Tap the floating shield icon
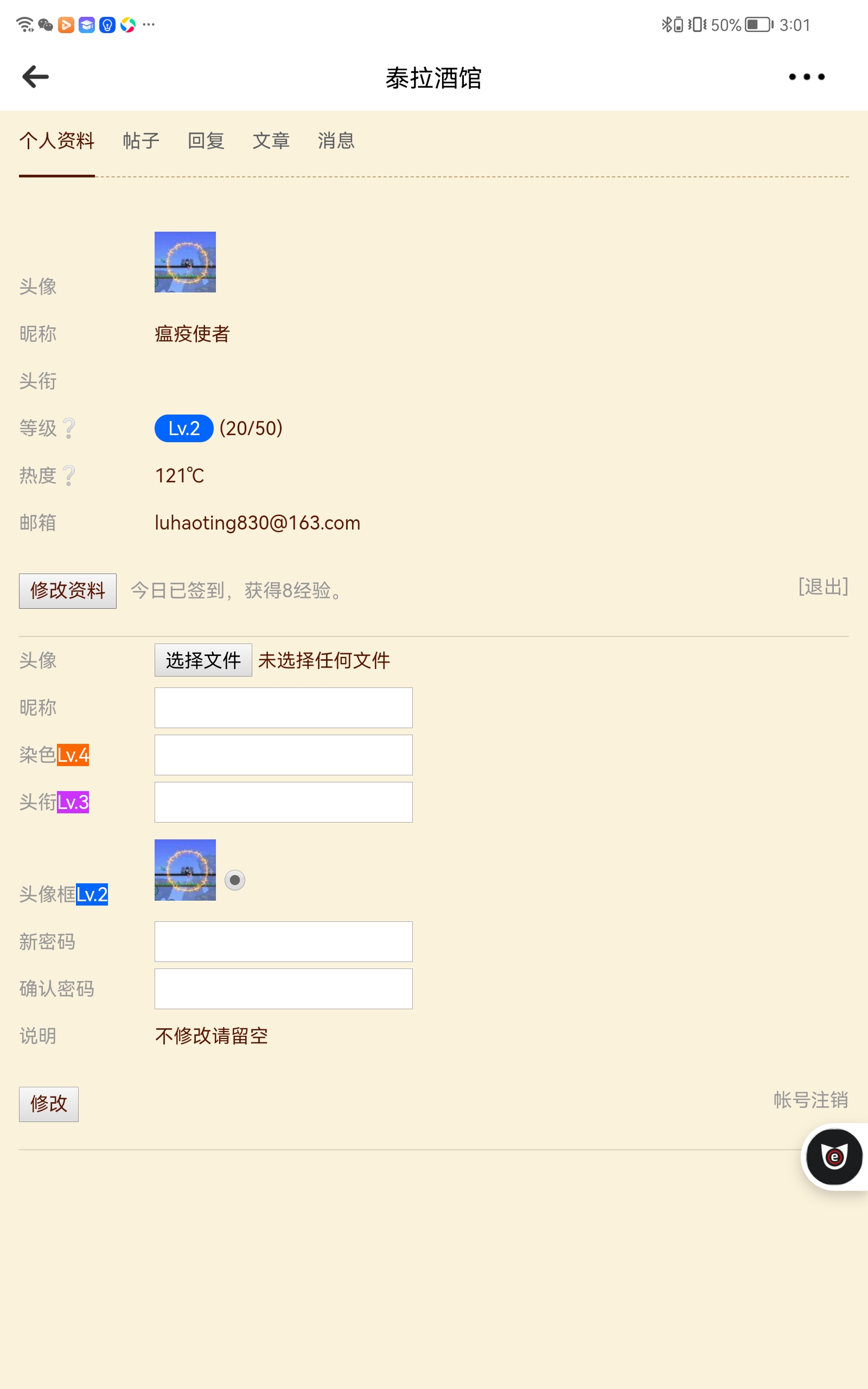Viewport: 868px width, 1389px height. tap(834, 1157)
